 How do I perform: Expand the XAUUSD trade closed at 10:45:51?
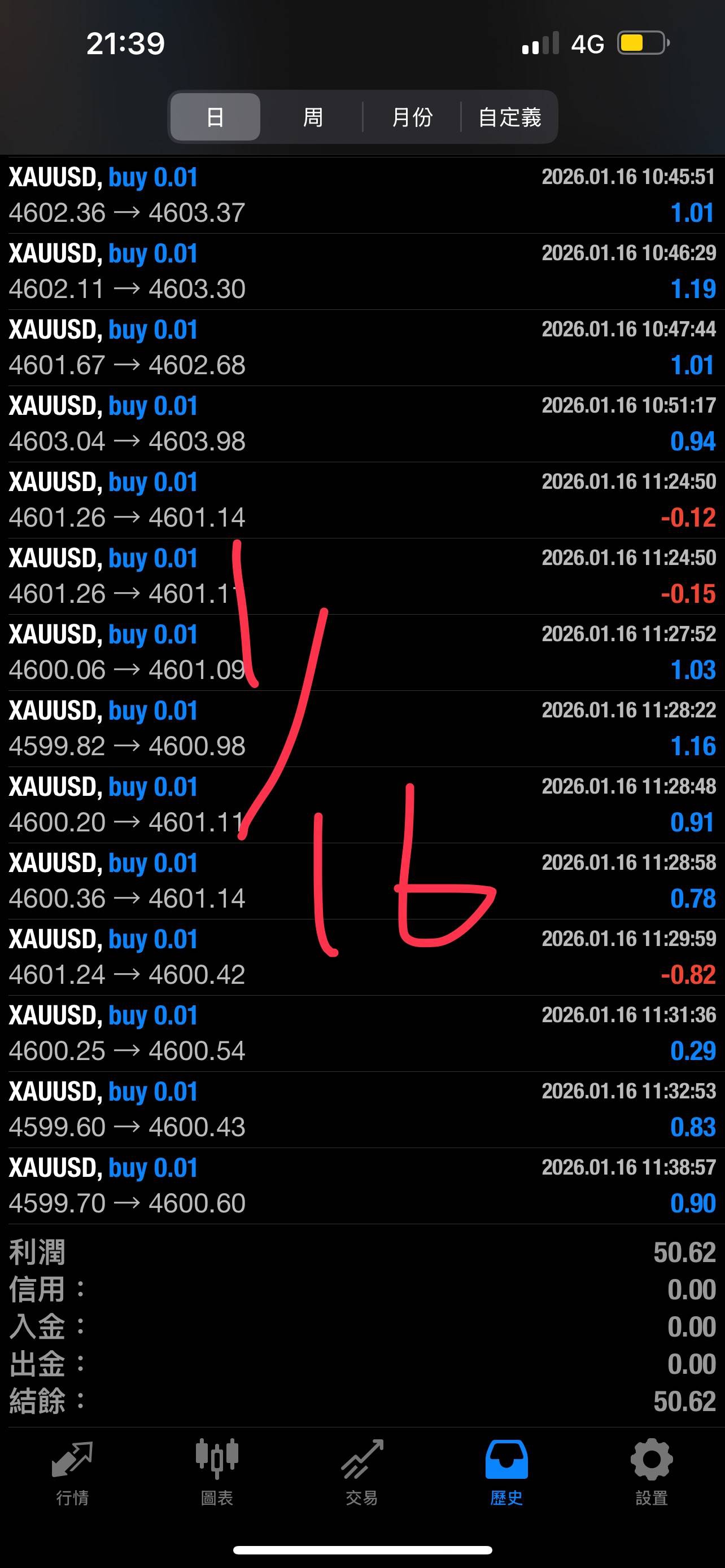362,195
